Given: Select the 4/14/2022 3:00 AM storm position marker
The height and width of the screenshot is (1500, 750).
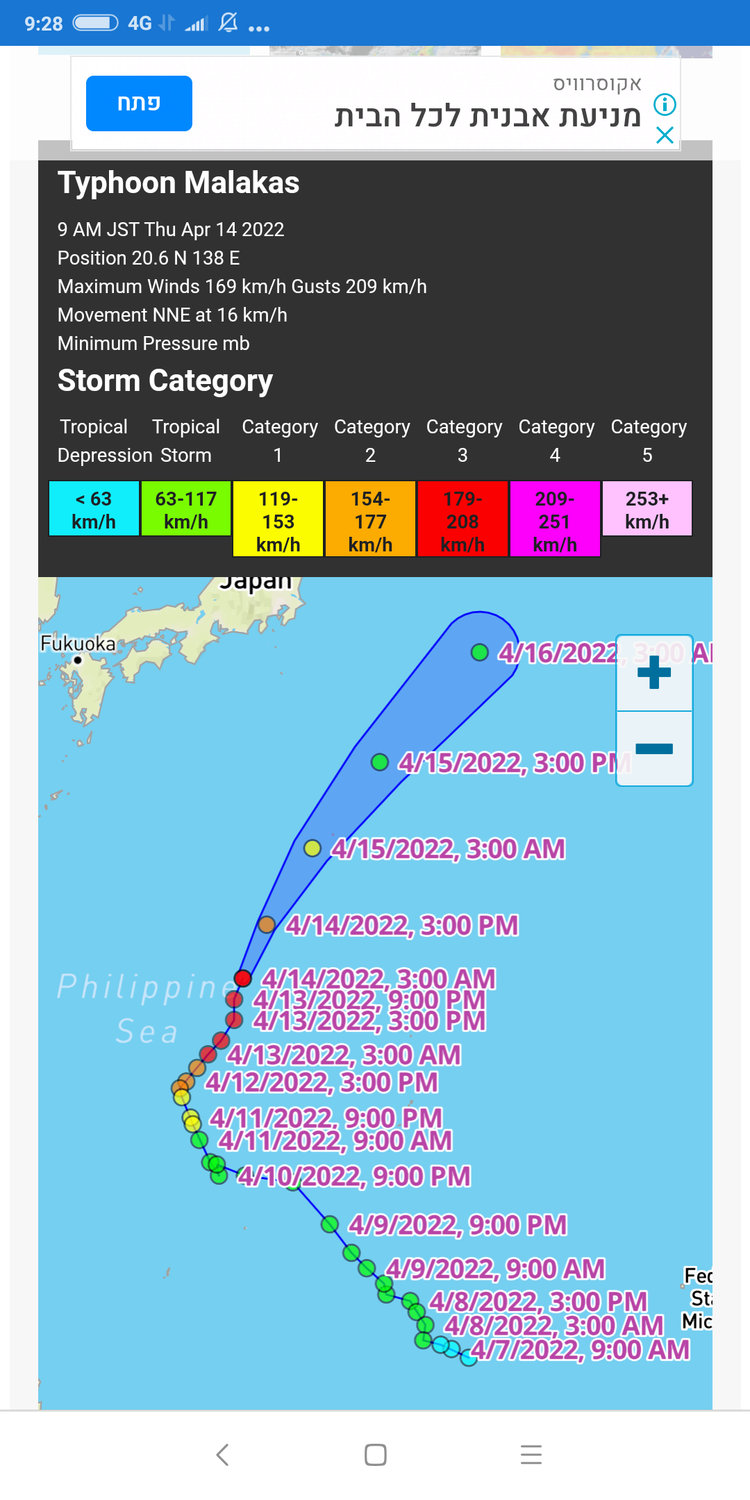Looking at the screenshot, I should click(242, 978).
